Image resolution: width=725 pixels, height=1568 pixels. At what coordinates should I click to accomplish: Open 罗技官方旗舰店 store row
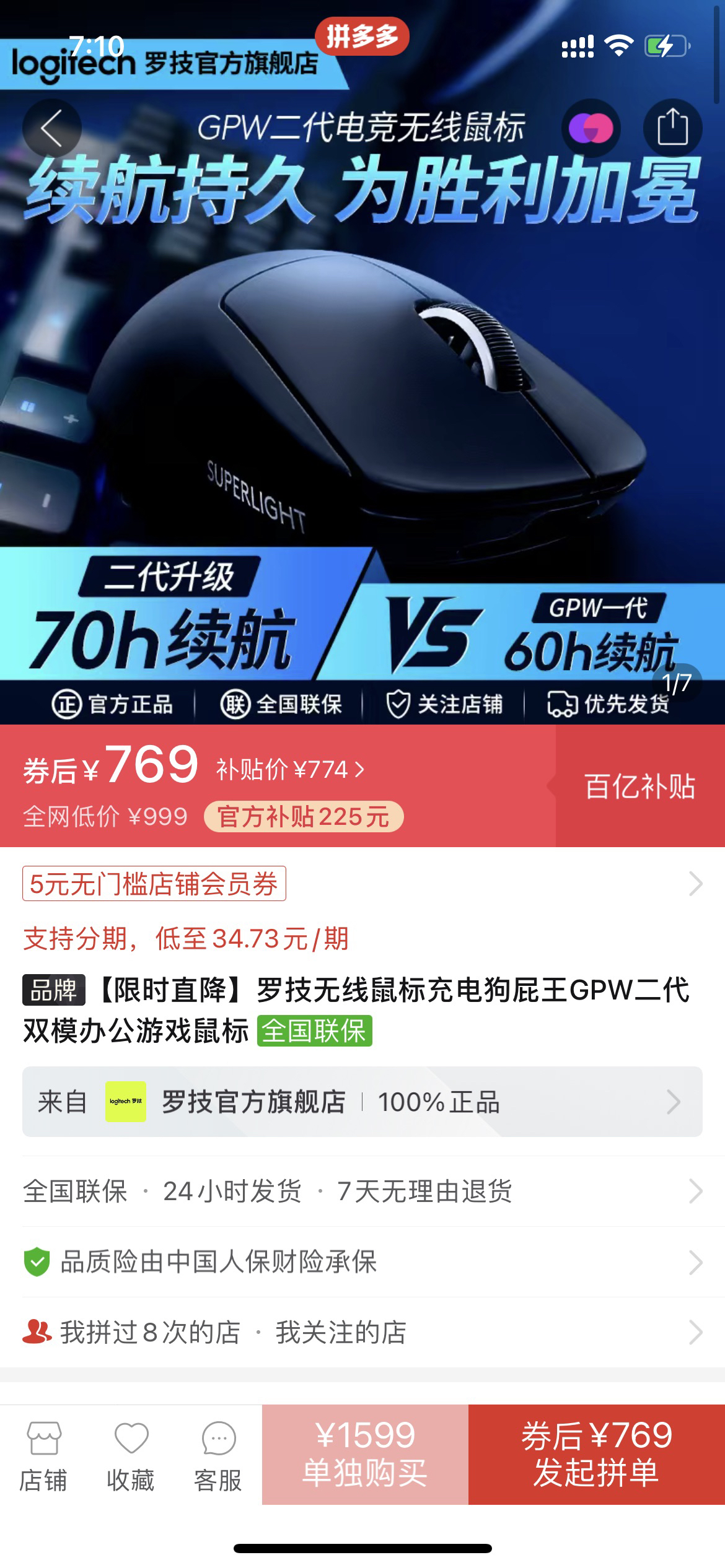[x=362, y=1102]
